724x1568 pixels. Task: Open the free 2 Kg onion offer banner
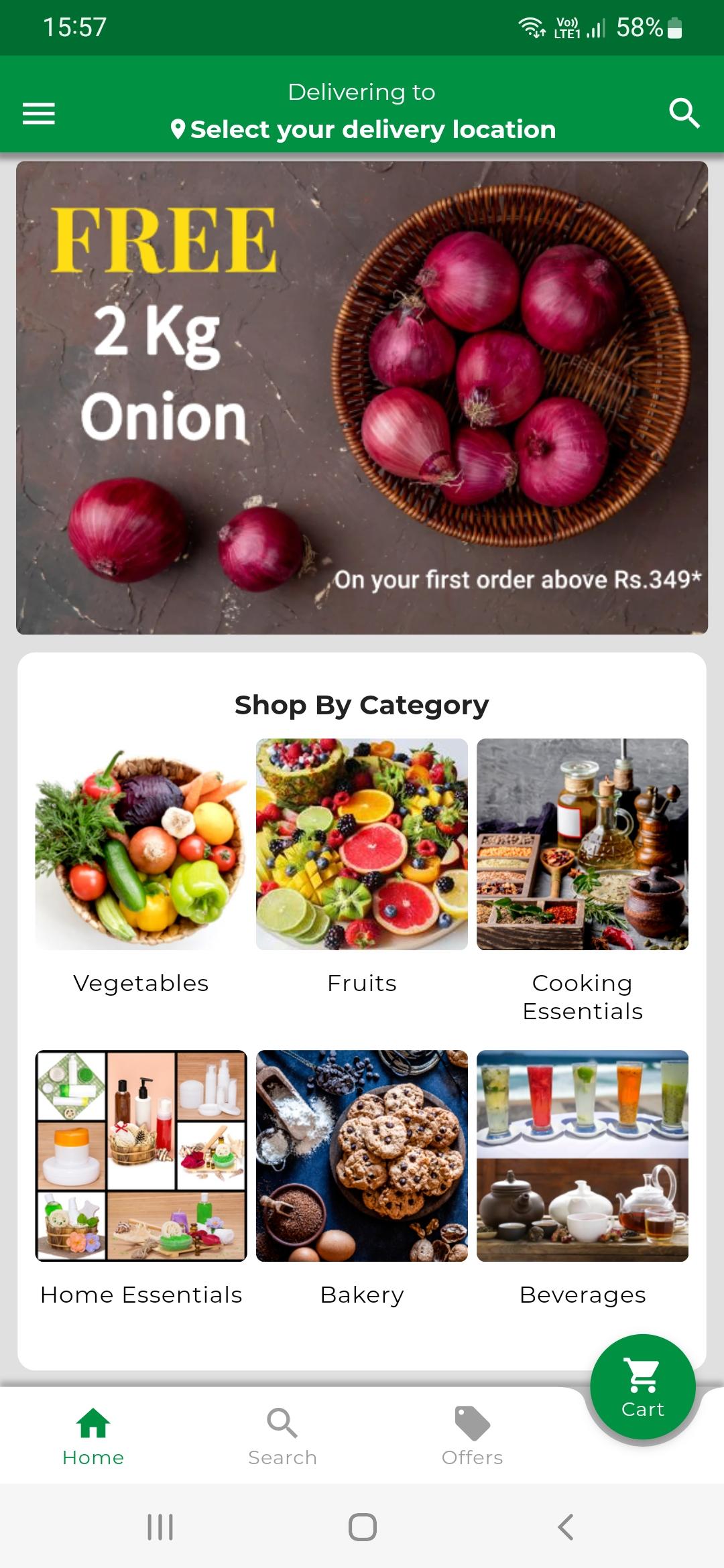362,397
